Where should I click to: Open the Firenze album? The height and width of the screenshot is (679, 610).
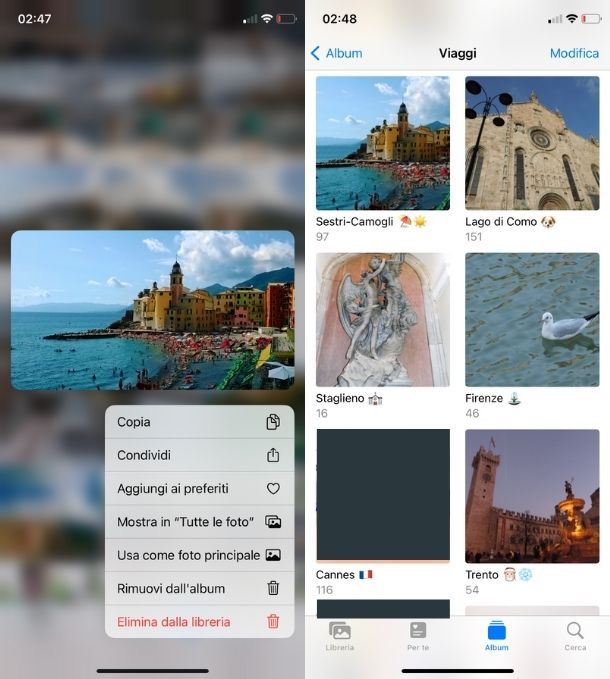point(532,319)
